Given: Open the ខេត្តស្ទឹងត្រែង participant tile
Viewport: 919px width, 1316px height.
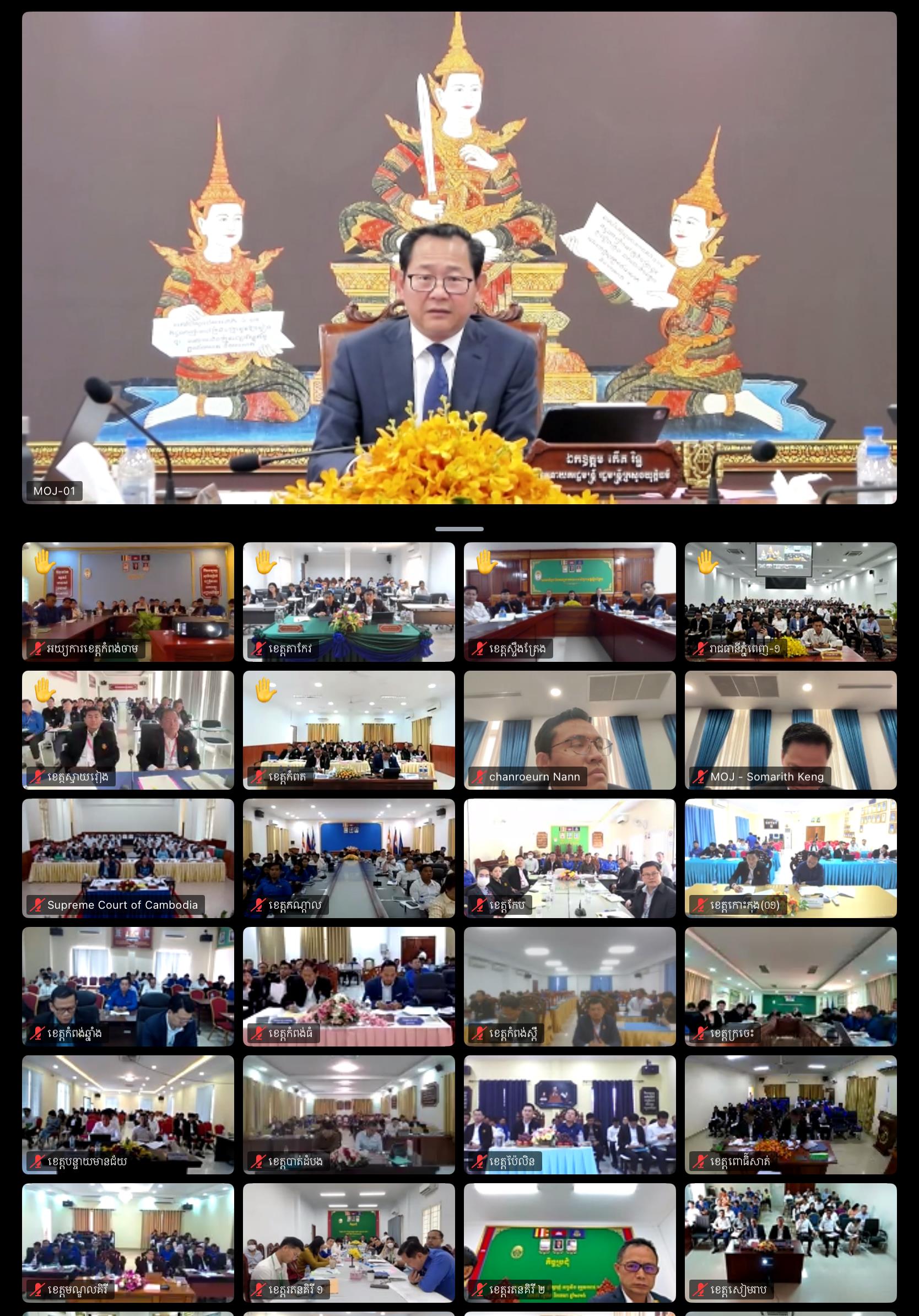Looking at the screenshot, I should [x=570, y=602].
